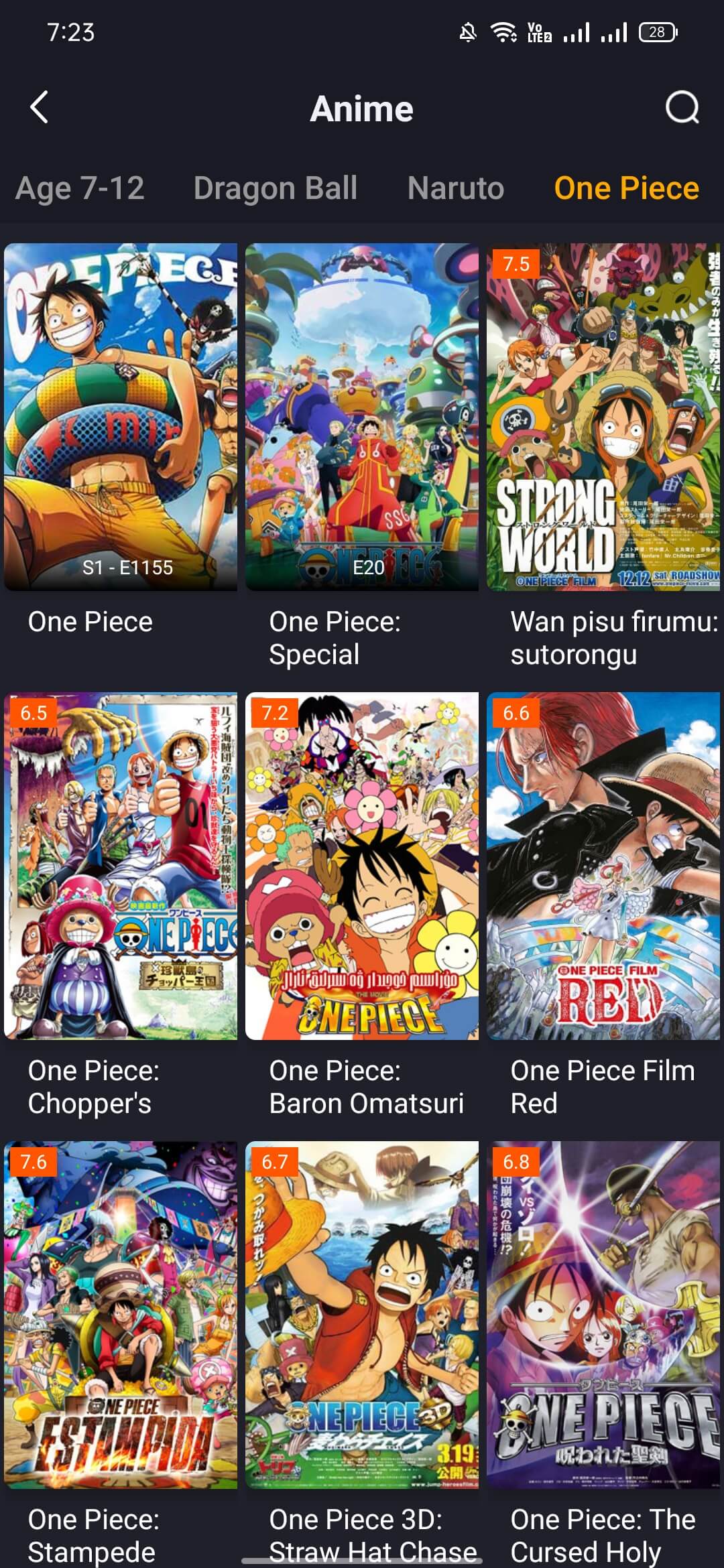Open One Piece: The Cursed Holy movie
Screen dimensions: 724x1568
(603, 1315)
